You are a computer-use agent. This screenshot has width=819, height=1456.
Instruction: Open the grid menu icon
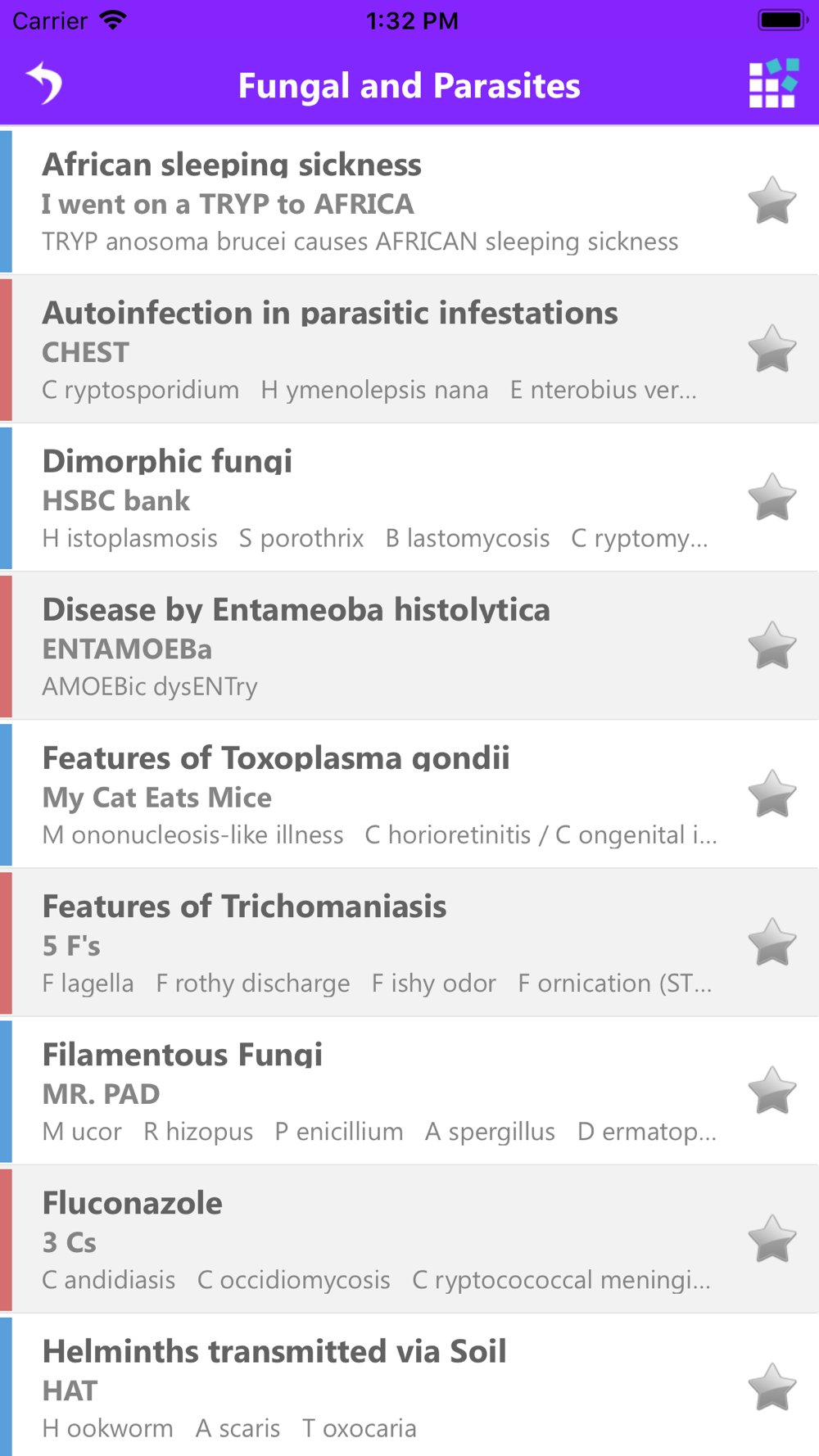click(773, 84)
